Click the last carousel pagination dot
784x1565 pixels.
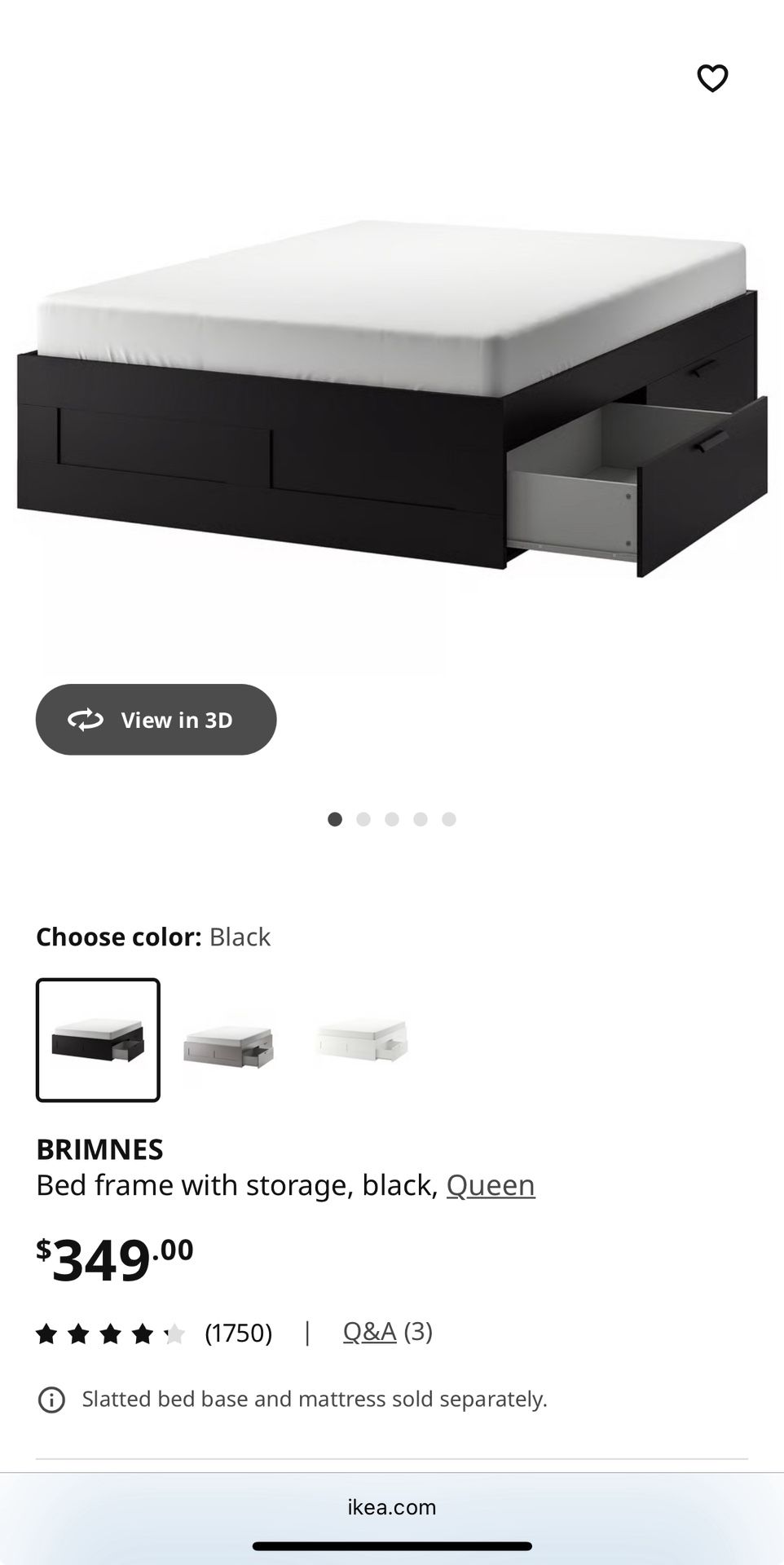(x=448, y=820)
